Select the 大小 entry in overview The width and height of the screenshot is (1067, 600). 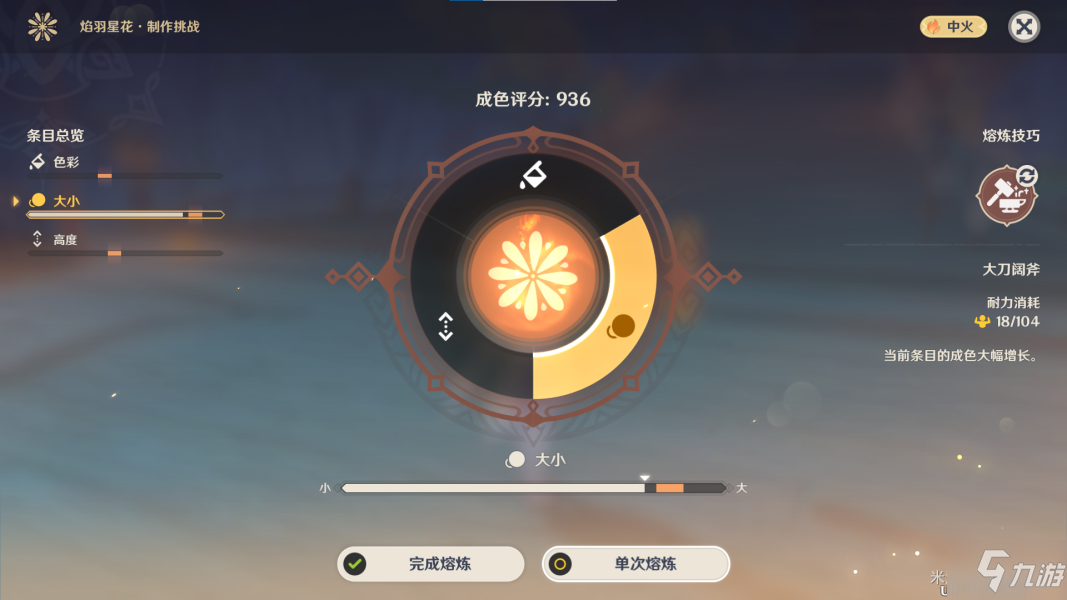pos(66,201)
